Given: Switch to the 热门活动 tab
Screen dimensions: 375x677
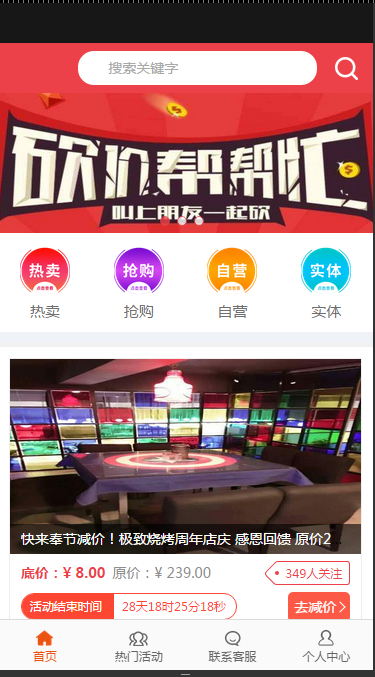Looking at the screenshot, I should [x=139, y=646].
